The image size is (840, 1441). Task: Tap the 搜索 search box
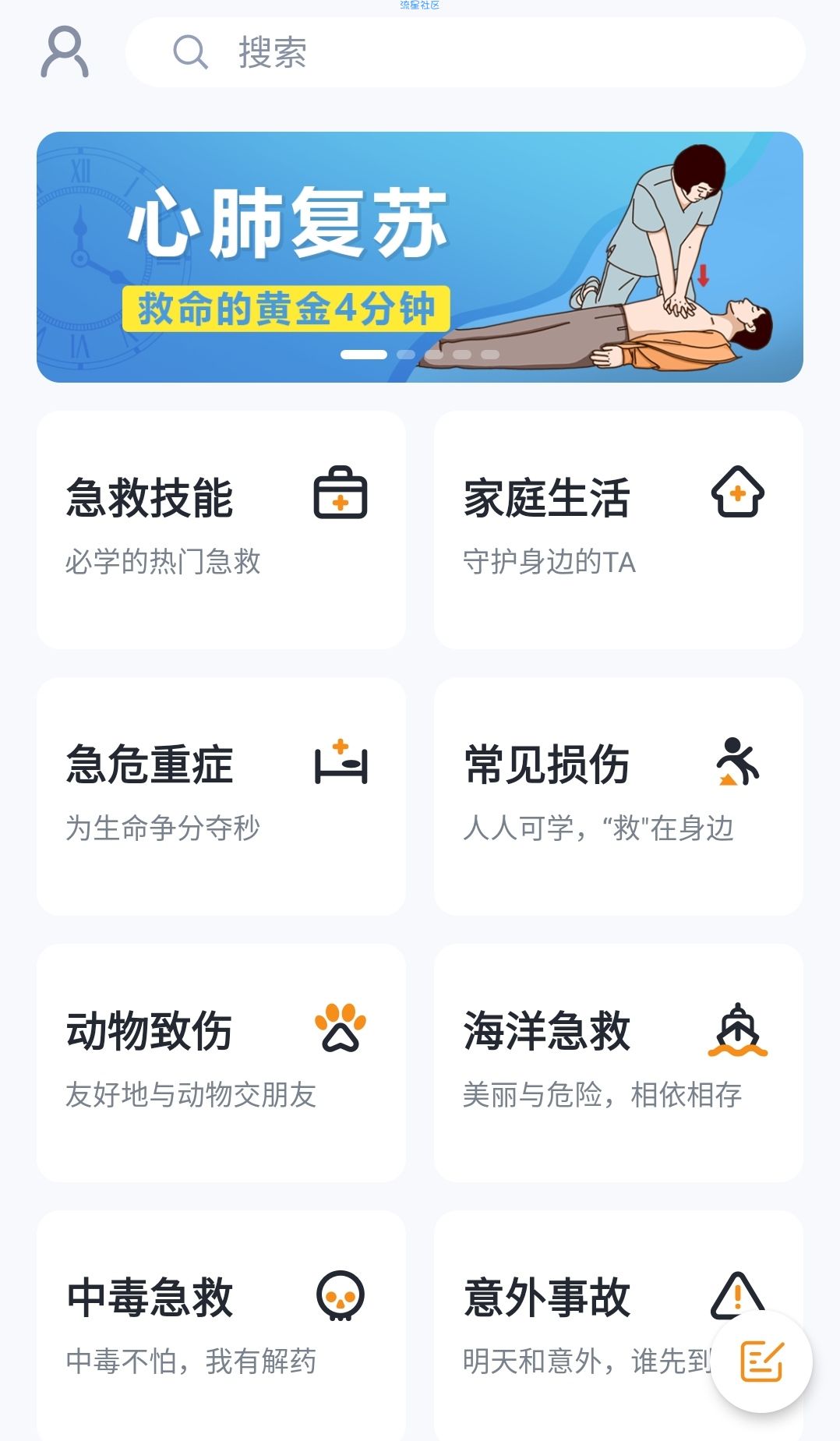point(465,52)
